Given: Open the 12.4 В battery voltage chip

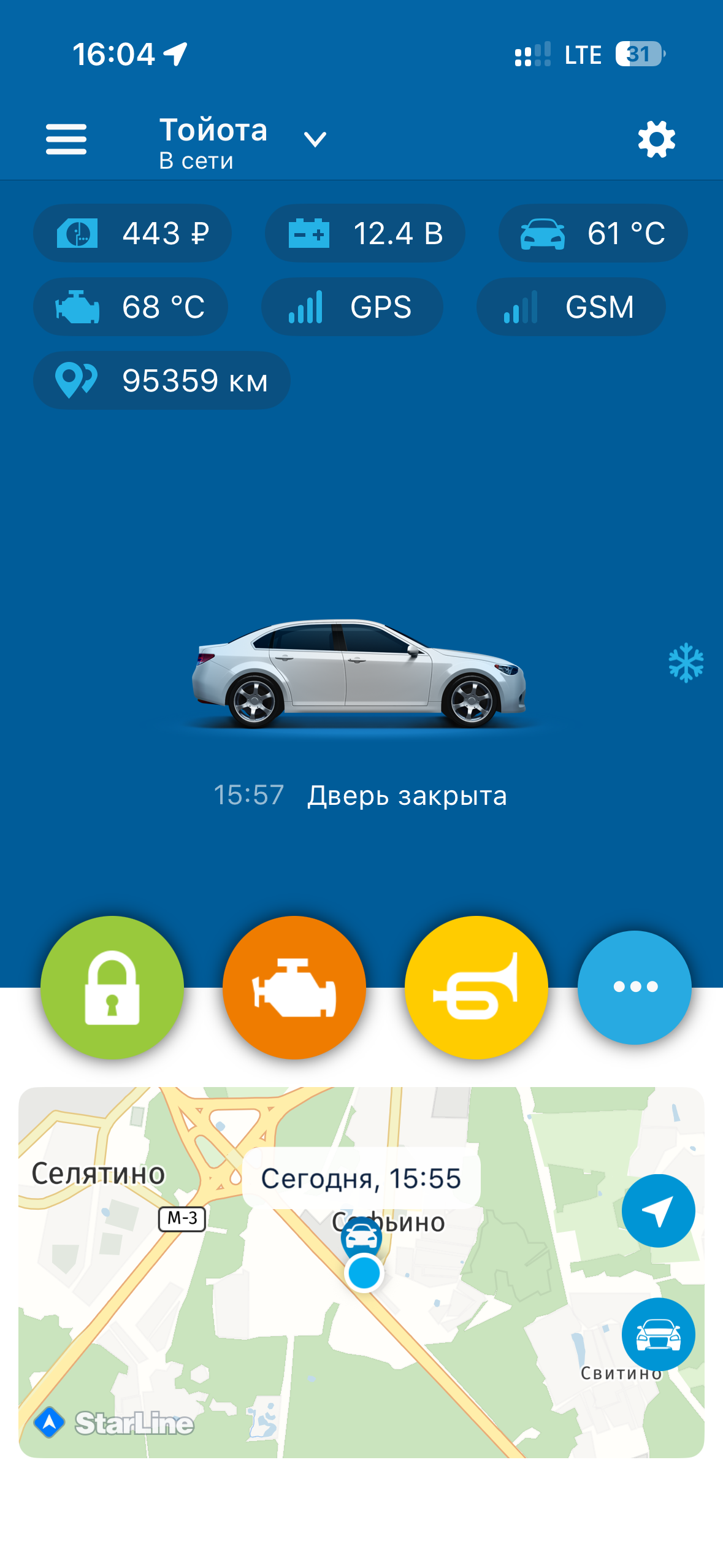Looking at the screenshot, I should pos(365,233).
